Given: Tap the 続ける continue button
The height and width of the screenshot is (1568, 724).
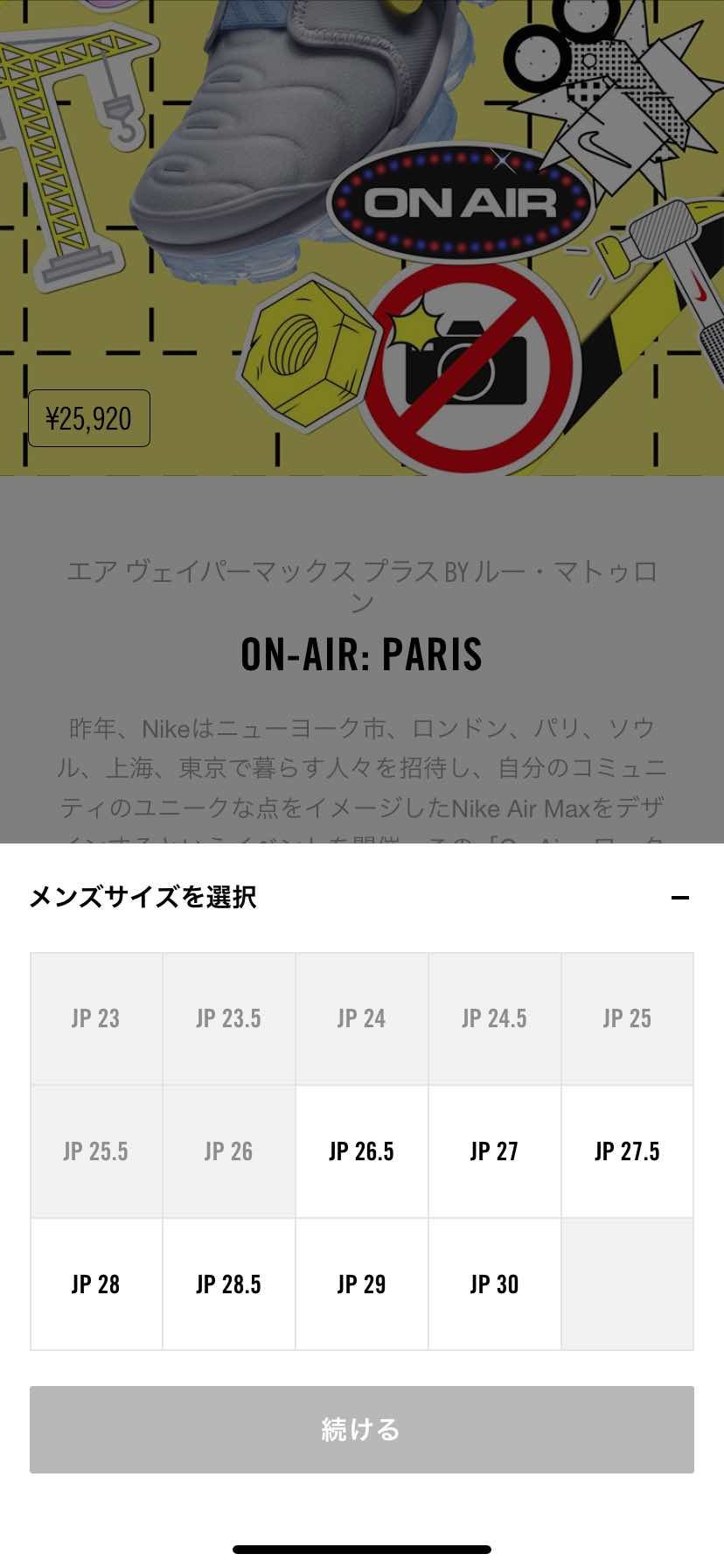Looking at the screenshot, I should point(362,1430).
